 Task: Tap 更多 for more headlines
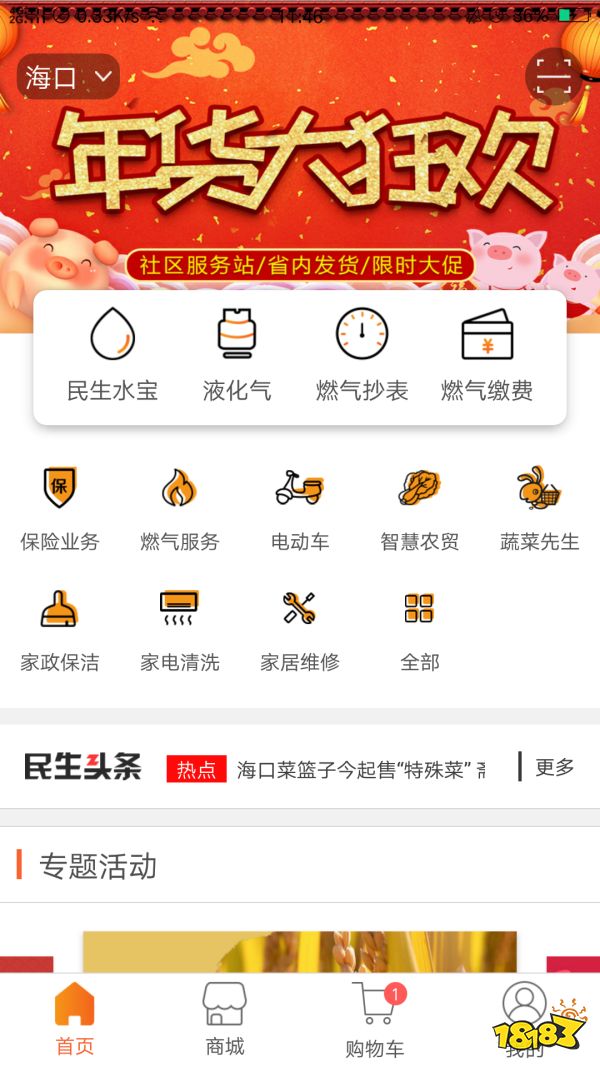click(x=554, y=767)
